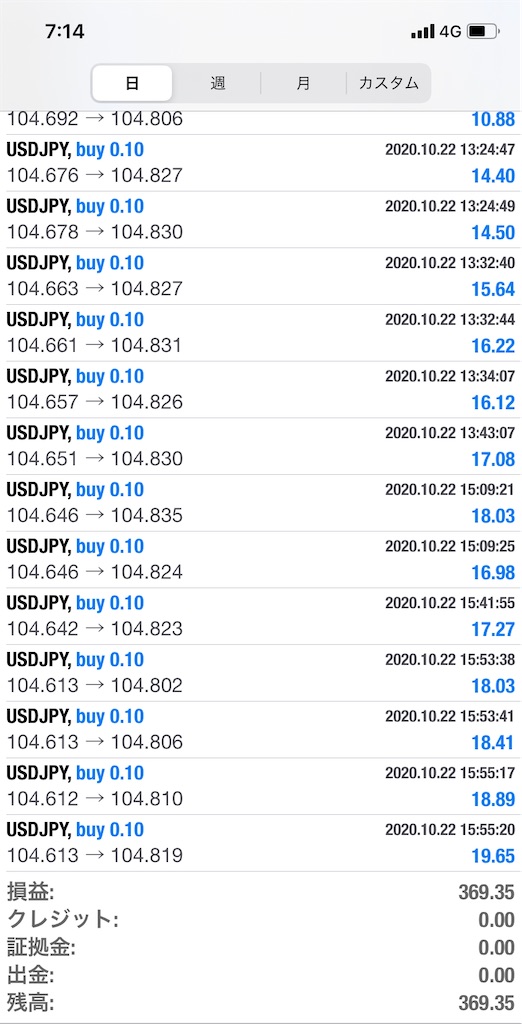This screenshot has width=522, height=1024.
Task: Expand the USDJPY trade with 19.65 profit
Action: click(x=261, y=843)
